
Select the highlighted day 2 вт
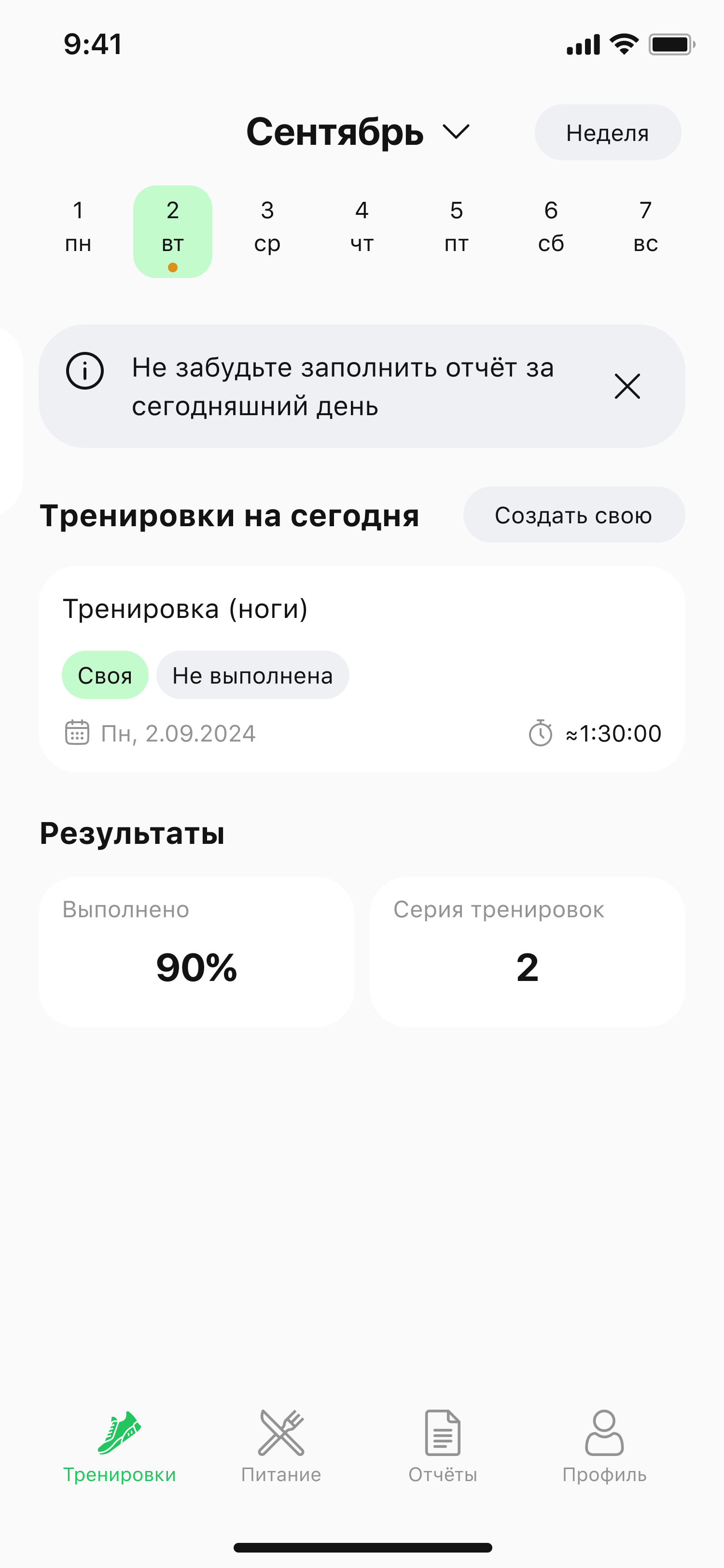(172, 228)
